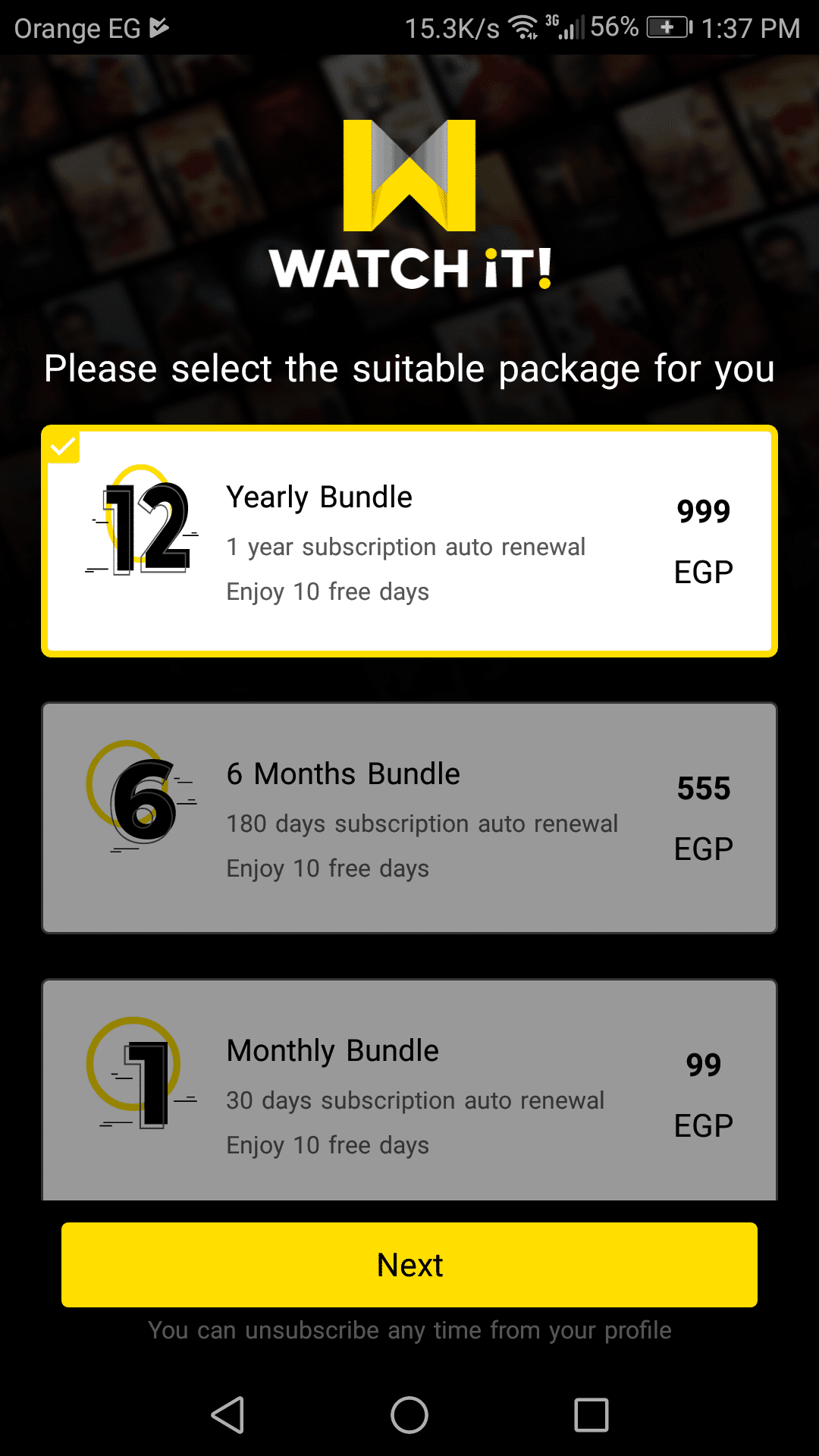Image resolution: width=819 pixels, height=1456 pixels.
Task: Go back using the system back button
Action: click(x=227, y=1415)
